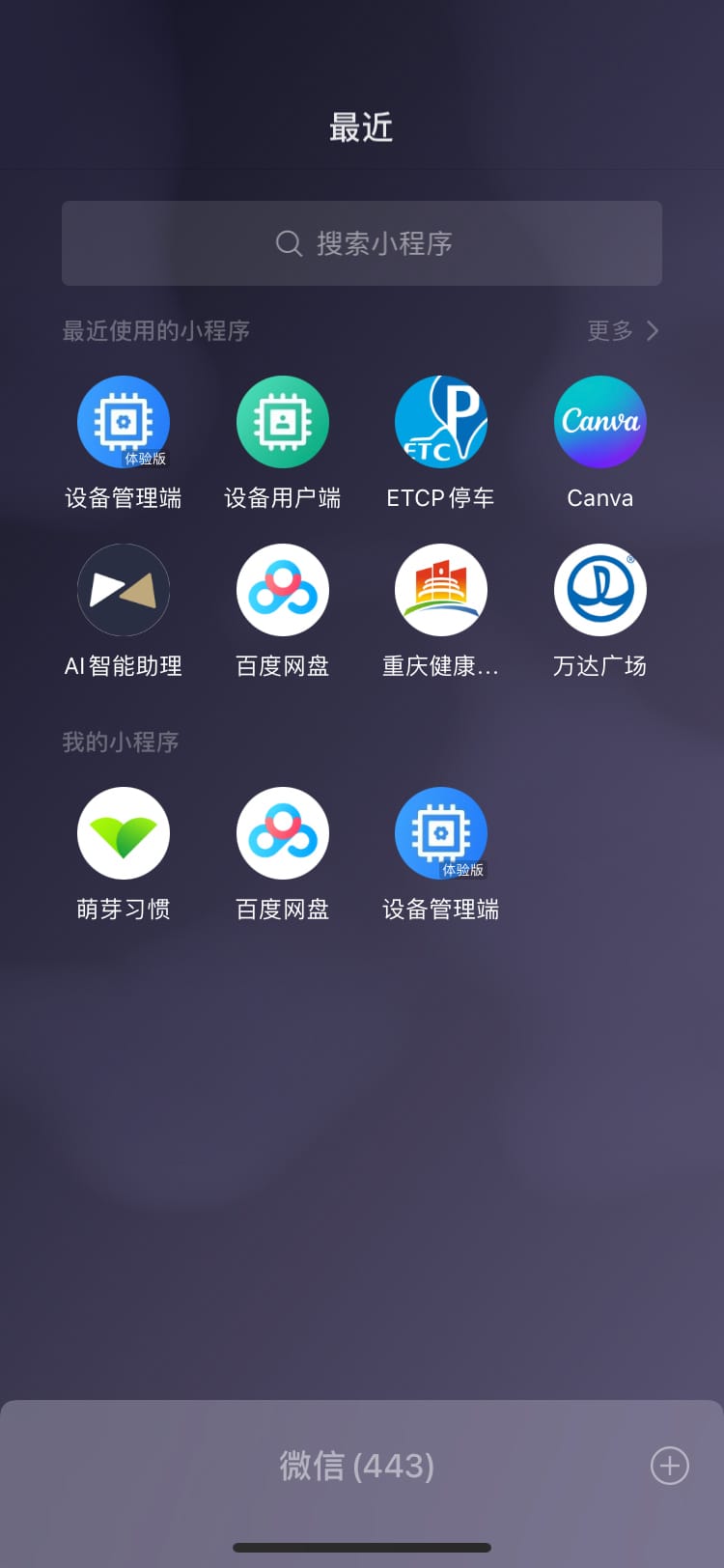Open the 搜索小程序 search box

(x=362, y=243)
